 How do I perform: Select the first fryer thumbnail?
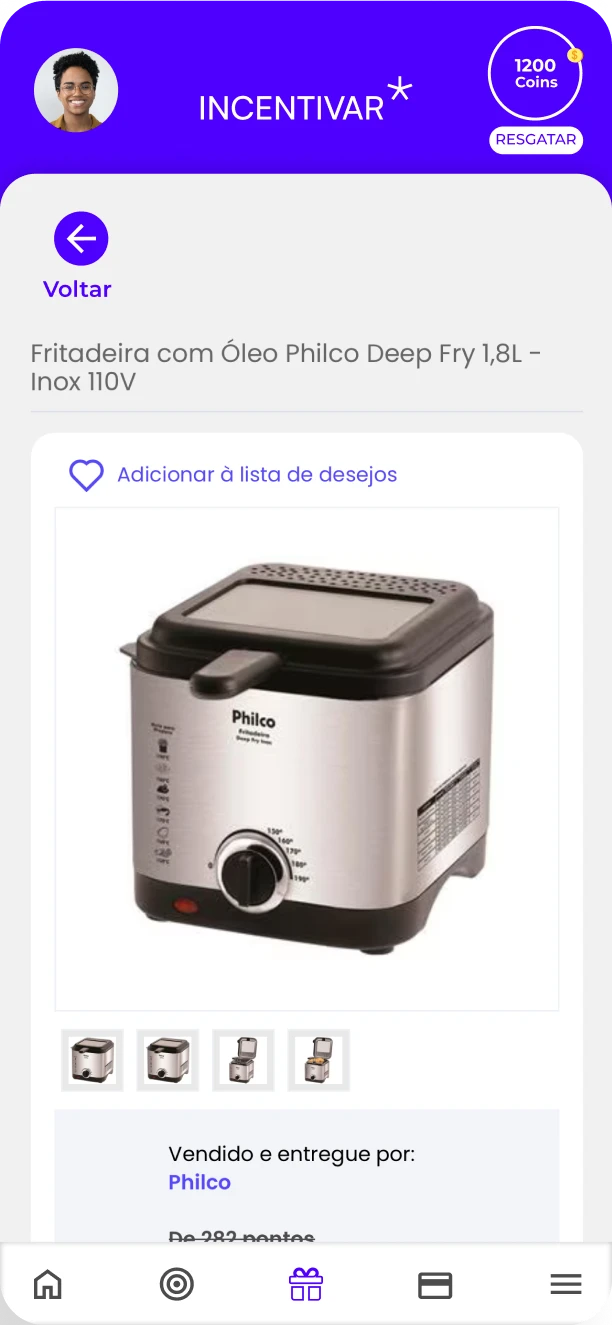(x=92, y=1060)
